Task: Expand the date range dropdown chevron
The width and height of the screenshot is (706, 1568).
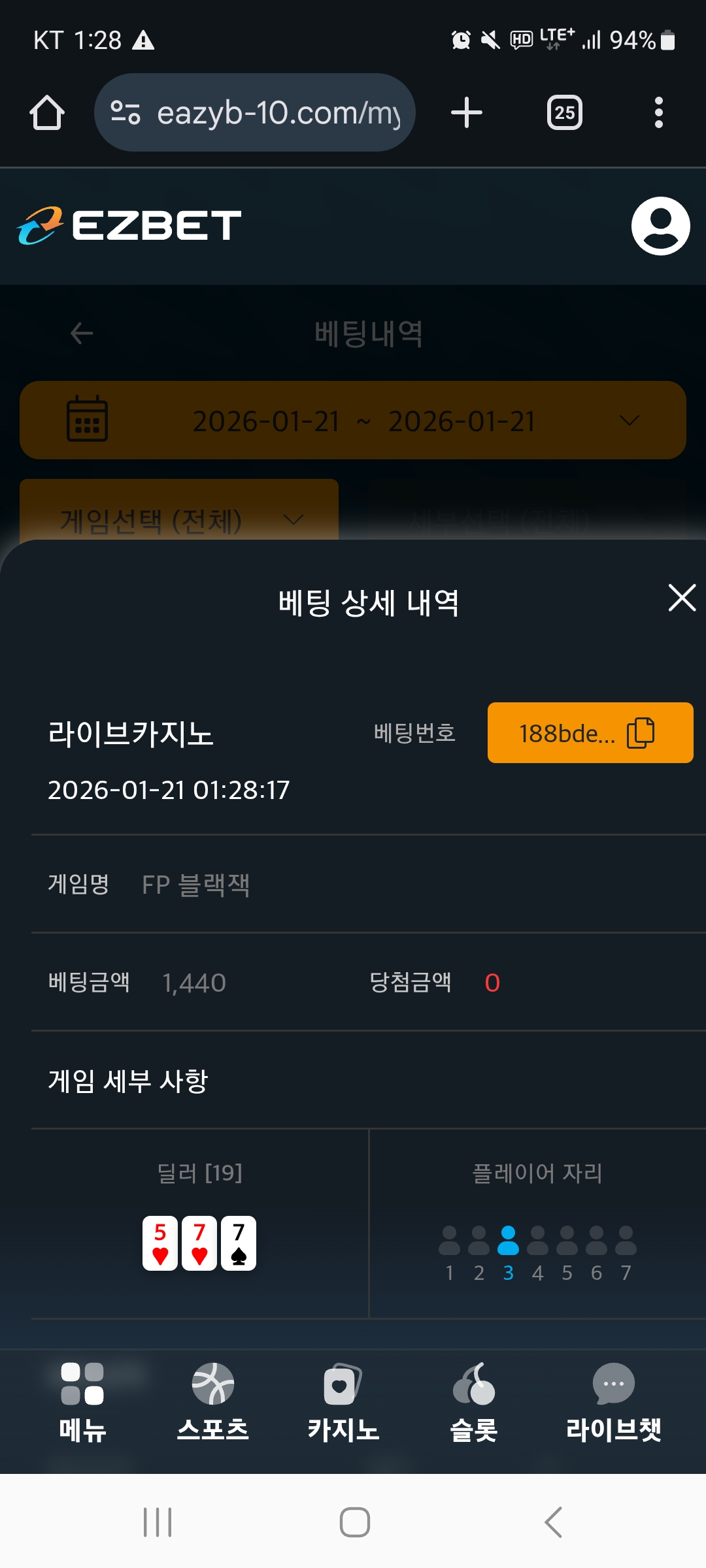Action: [629, 420]
